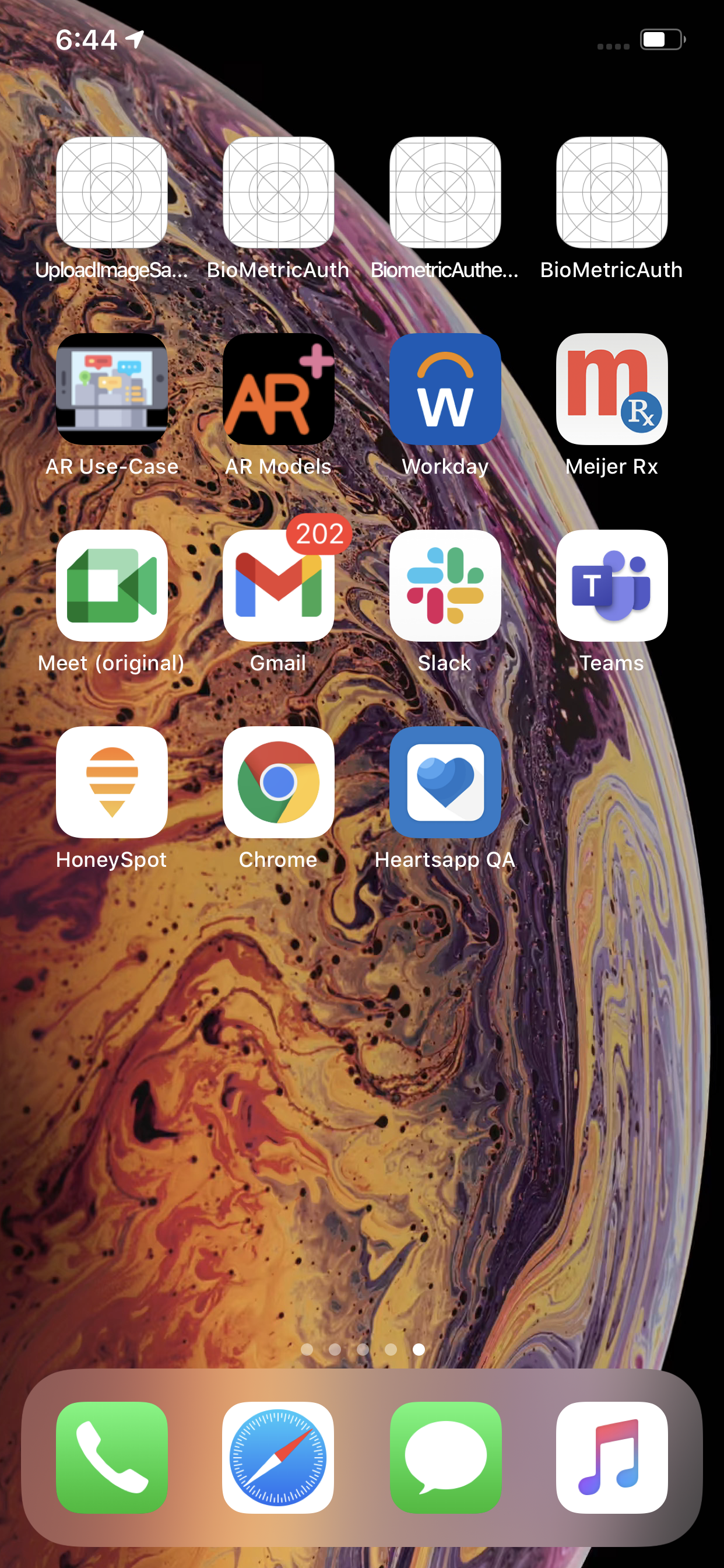Open Gmail with 202 unread
This screenshot has height=1568, width=724.
pyautogui.click(x=278, y=586)
